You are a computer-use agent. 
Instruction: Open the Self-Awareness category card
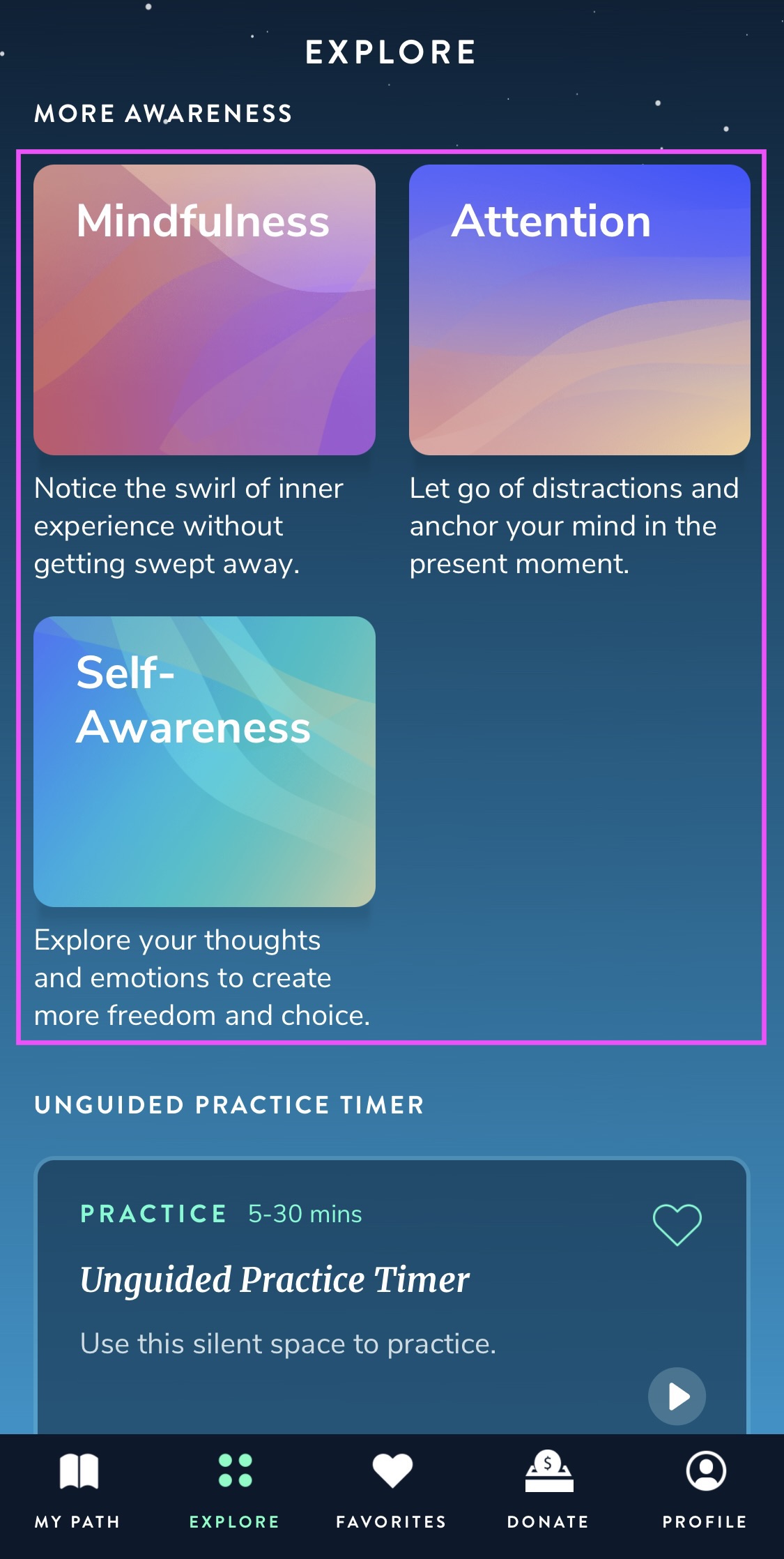[204, 761]
